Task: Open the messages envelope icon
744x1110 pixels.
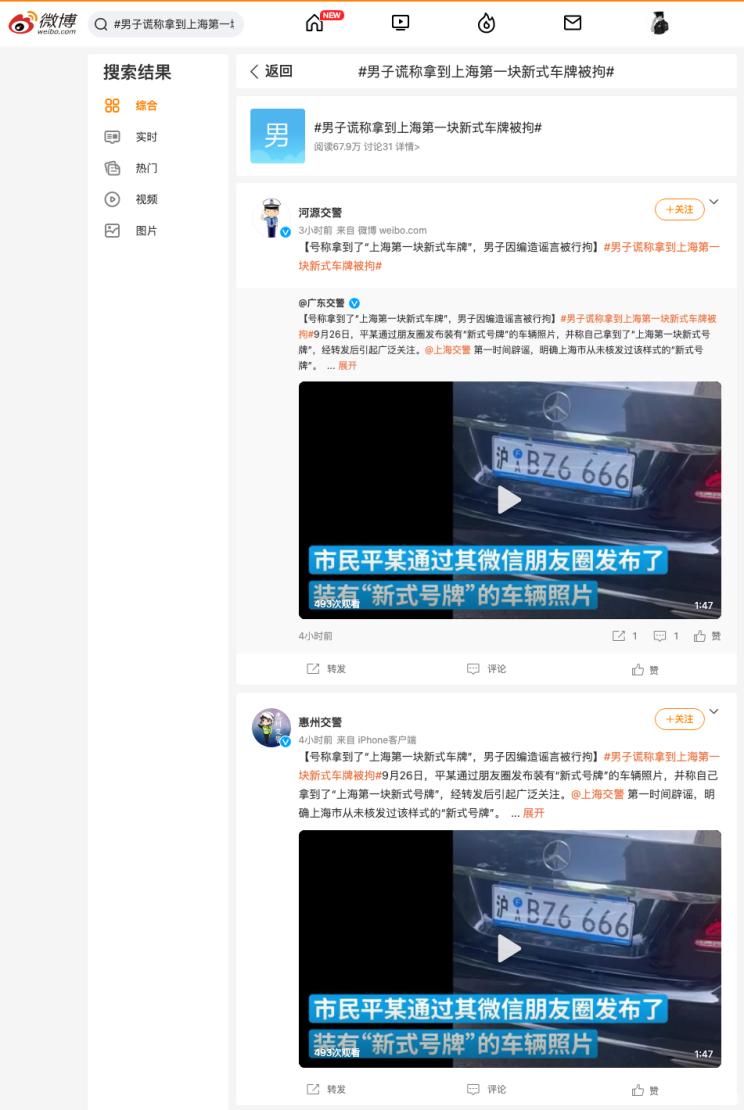Action: pyautogui.click(x=573, y=24)
